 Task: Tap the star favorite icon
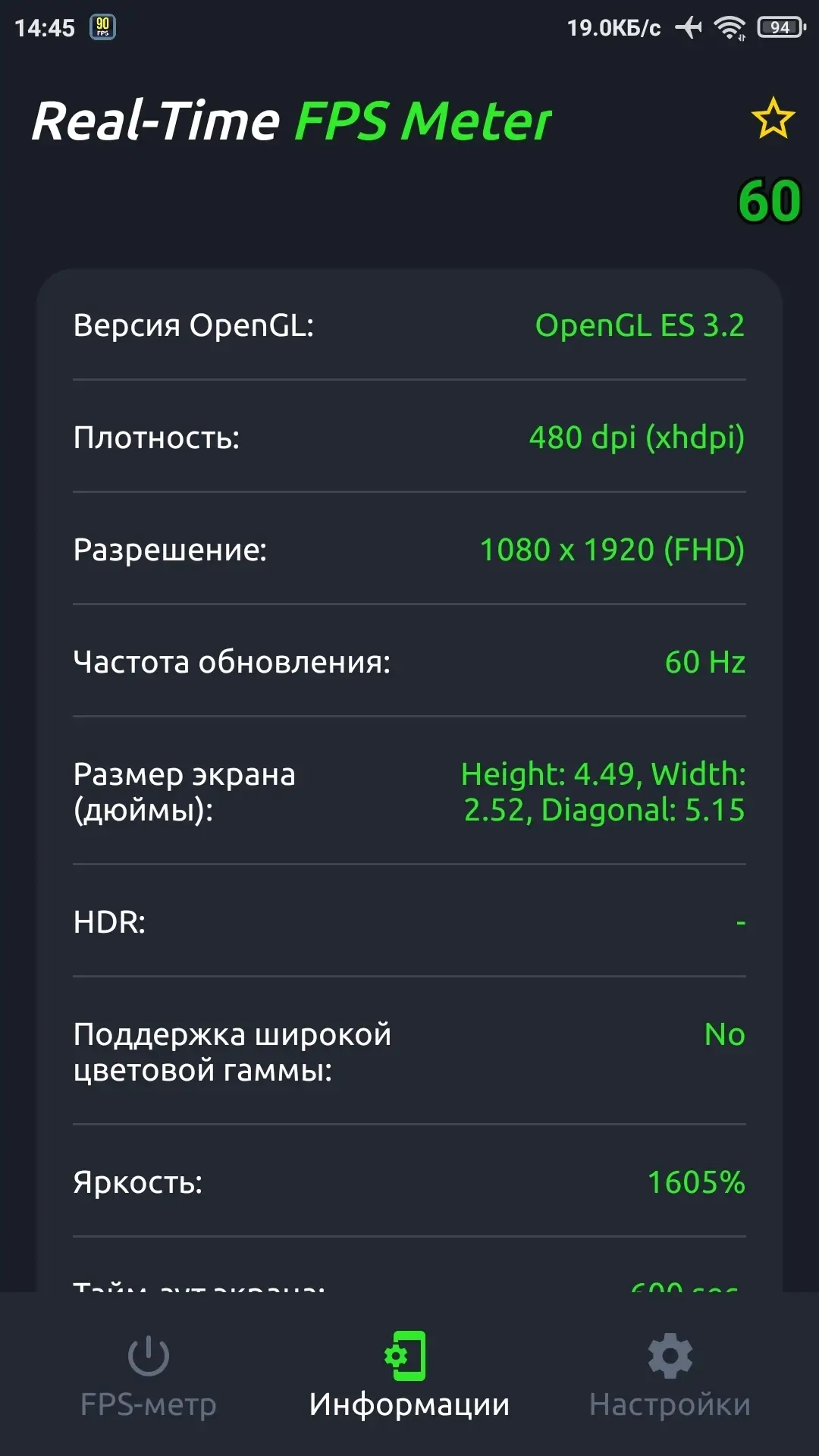pyautogui.click(x=773, y=118)
